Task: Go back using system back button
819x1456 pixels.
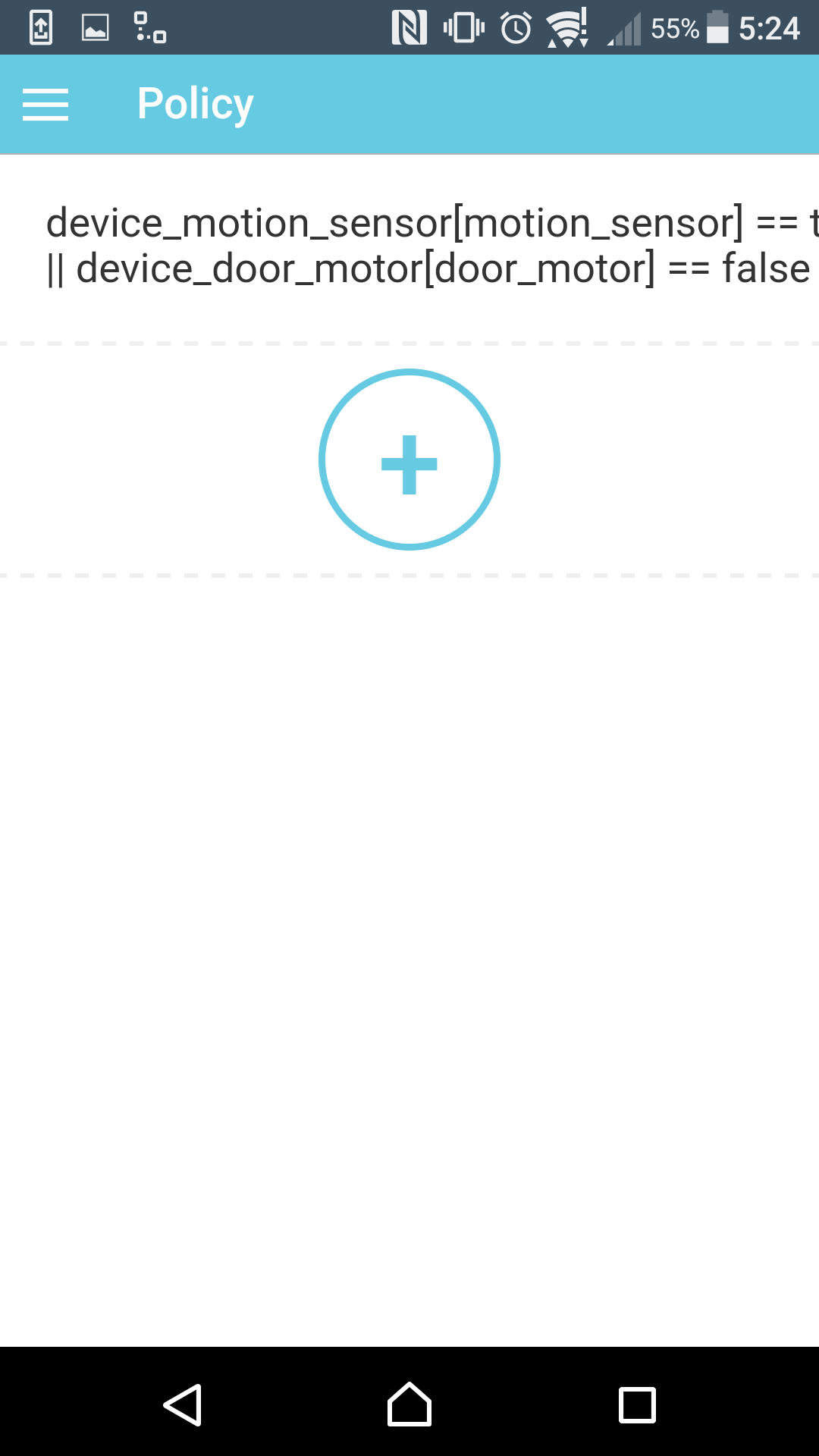Action: [183, 1404]
